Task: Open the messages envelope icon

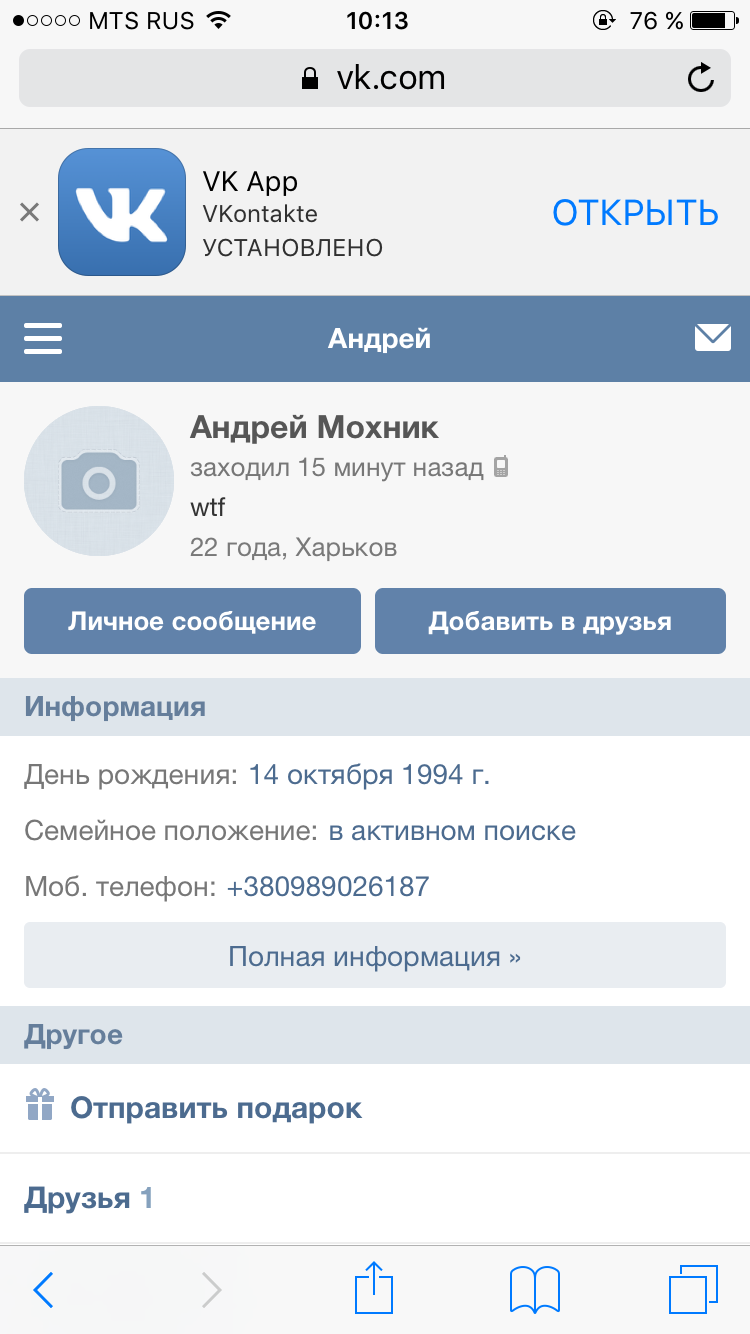Action: (x=712, y=339)
